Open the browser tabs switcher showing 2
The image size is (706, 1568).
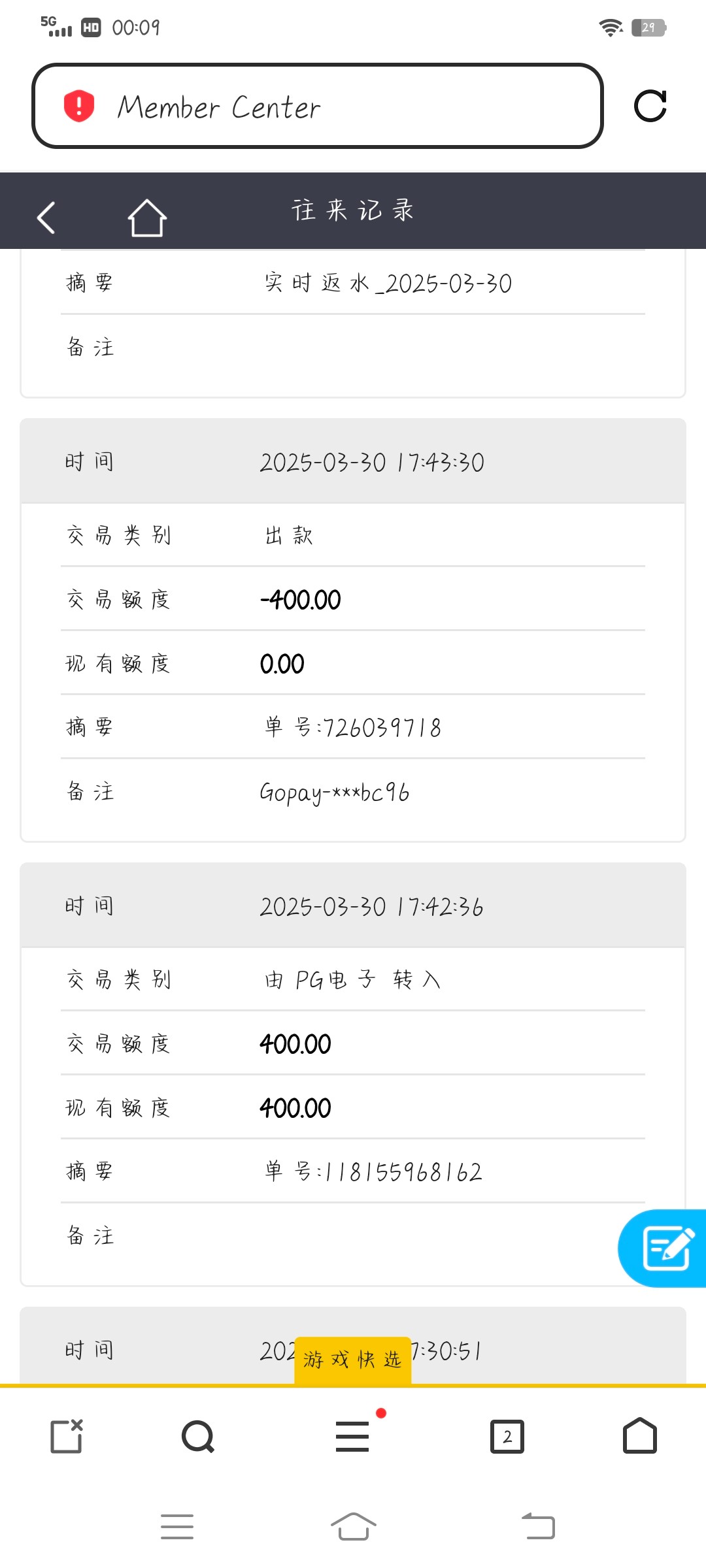507,1436
